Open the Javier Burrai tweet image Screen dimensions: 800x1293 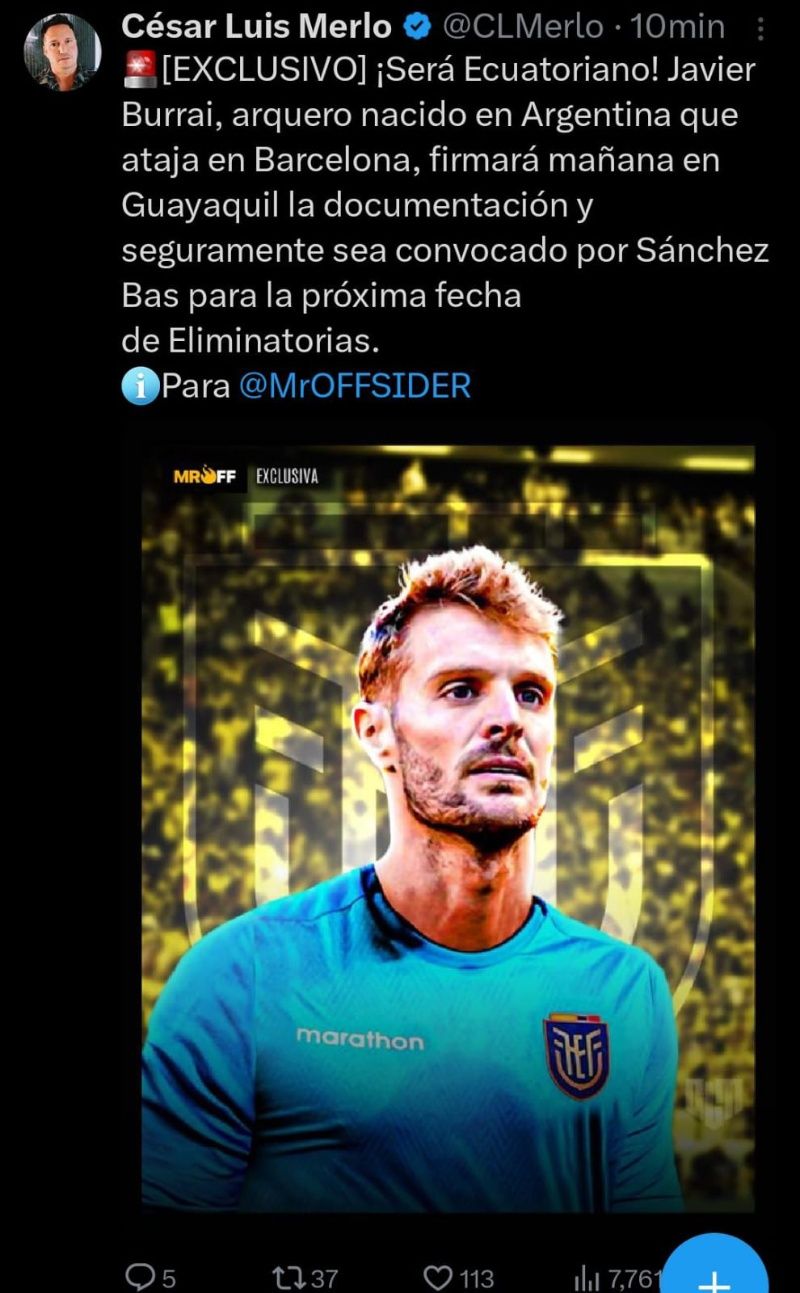448,828
